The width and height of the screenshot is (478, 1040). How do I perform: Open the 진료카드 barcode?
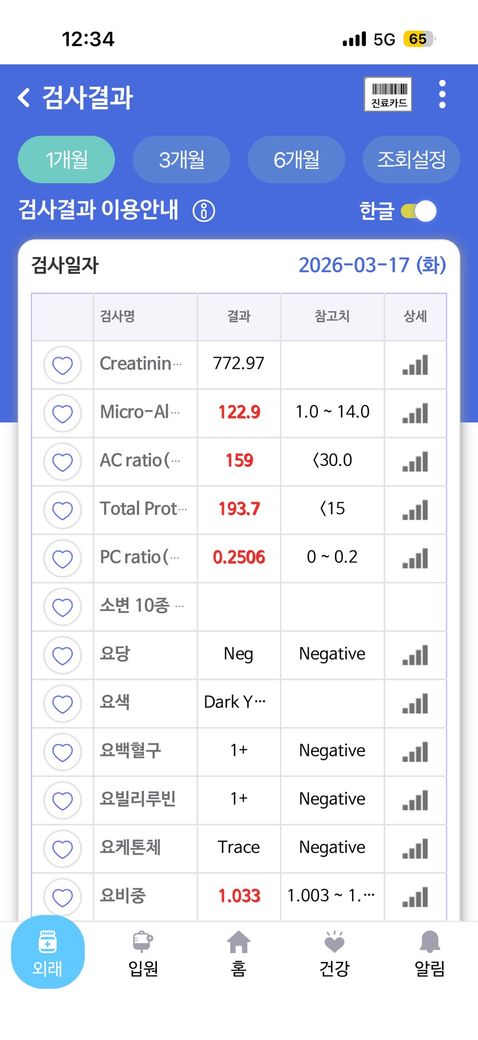[x=388, y=94]
